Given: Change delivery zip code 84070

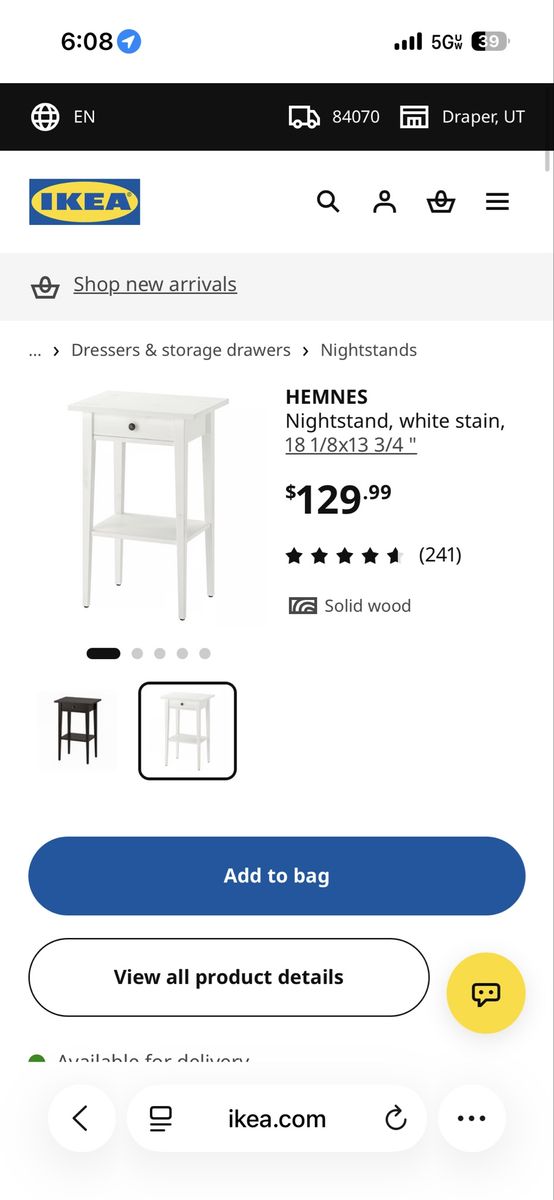Looking at the screenshot, I should tap(334, 117).
